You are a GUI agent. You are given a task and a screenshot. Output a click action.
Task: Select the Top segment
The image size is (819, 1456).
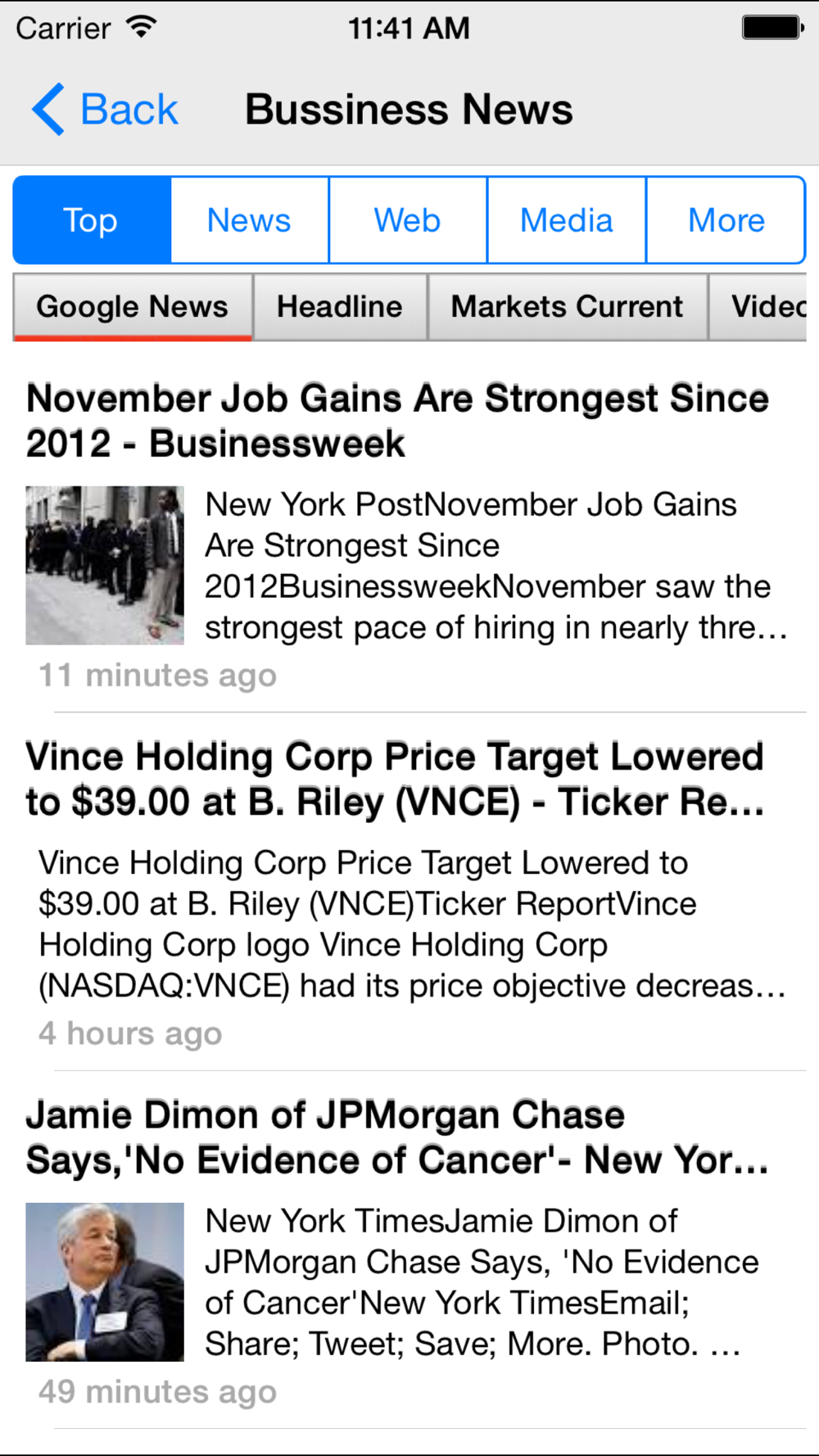coord(92,220)
